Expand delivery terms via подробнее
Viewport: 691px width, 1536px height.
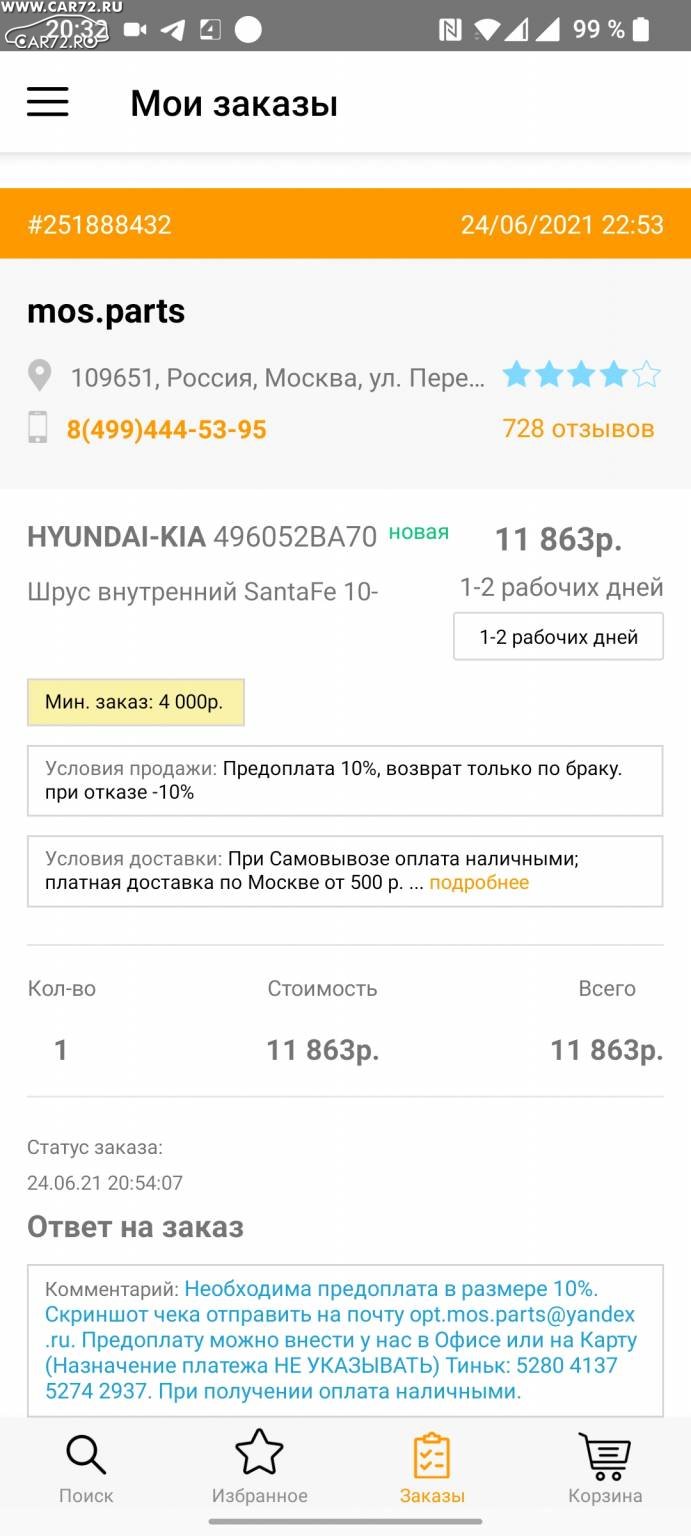pos(479,882)
